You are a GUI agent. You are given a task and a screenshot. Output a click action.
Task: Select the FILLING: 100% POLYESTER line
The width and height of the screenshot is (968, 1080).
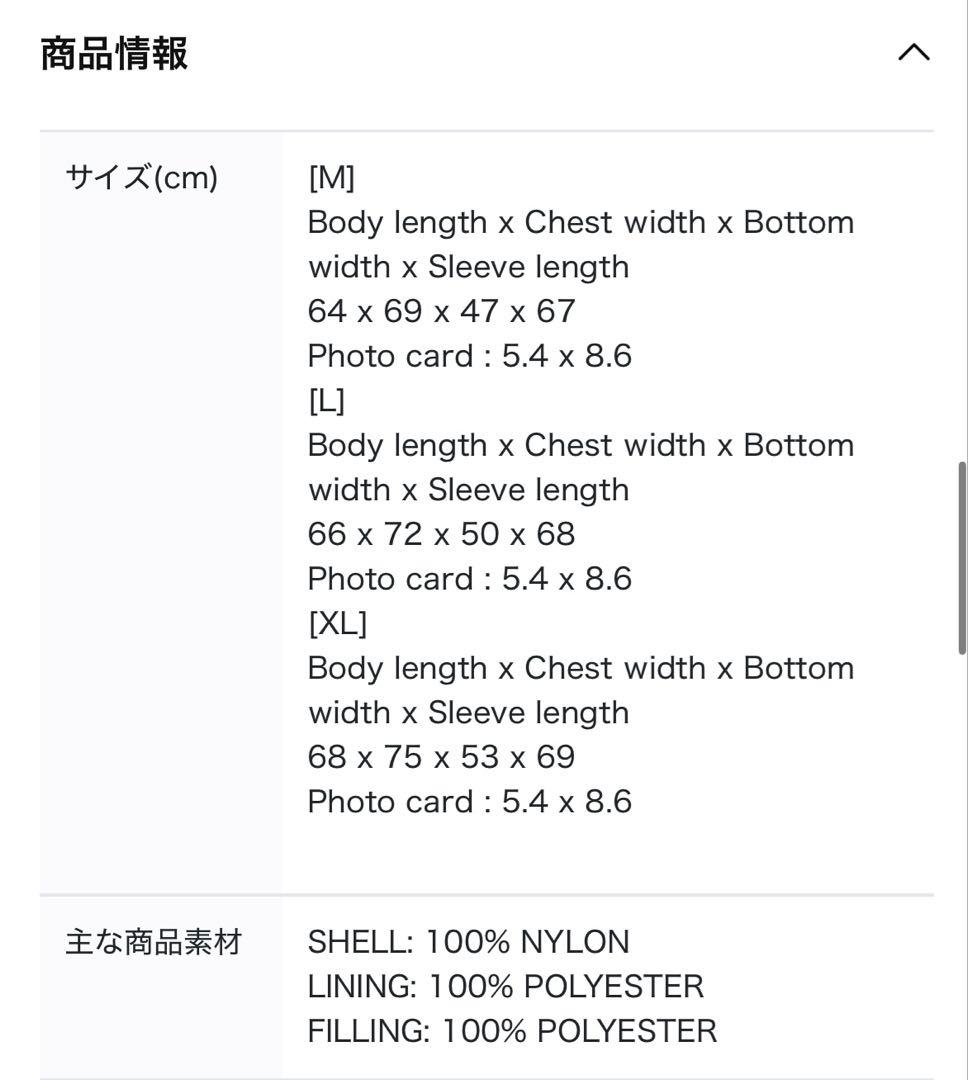pos(512,1029)
